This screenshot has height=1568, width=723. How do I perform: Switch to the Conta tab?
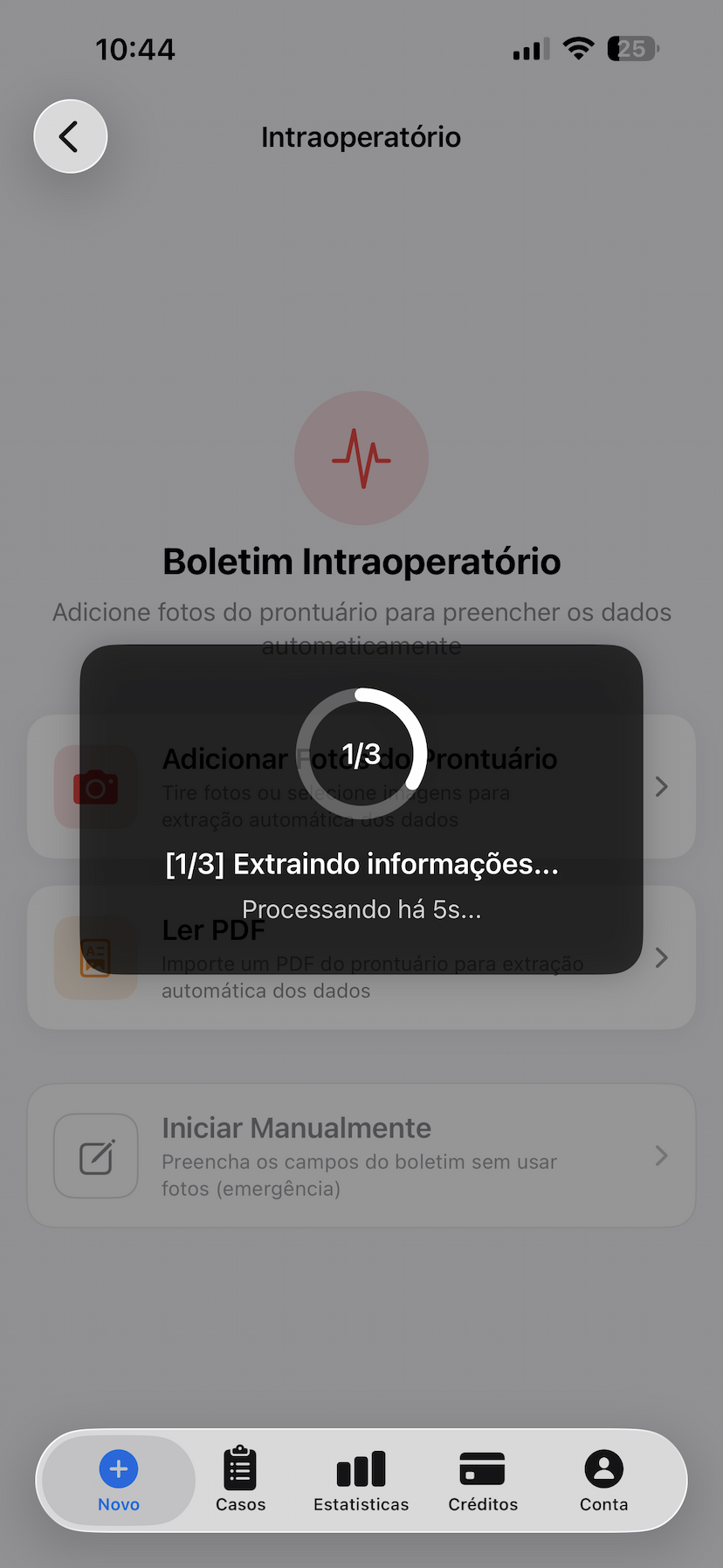click(x=603, y=1481)
